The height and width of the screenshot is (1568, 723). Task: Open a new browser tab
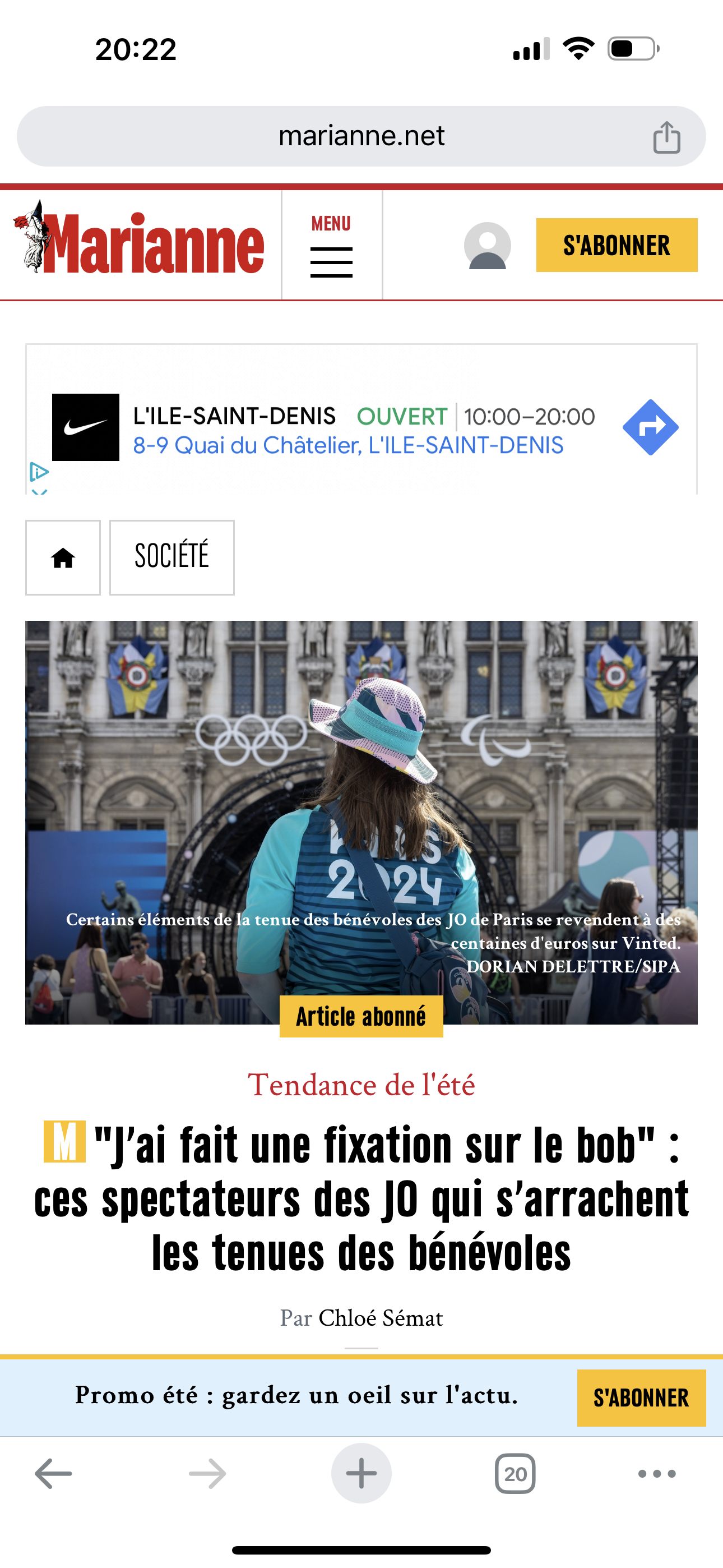pos(361,1474)
